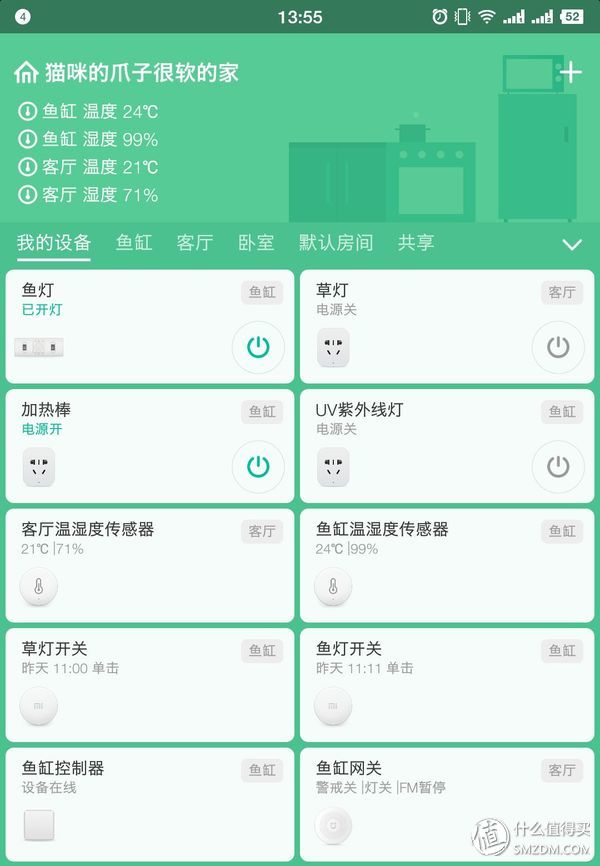The width and height of the screenshot is (600, 866).
Task: Switch to the 鱼缸 tab
Action: coord(134,243)
